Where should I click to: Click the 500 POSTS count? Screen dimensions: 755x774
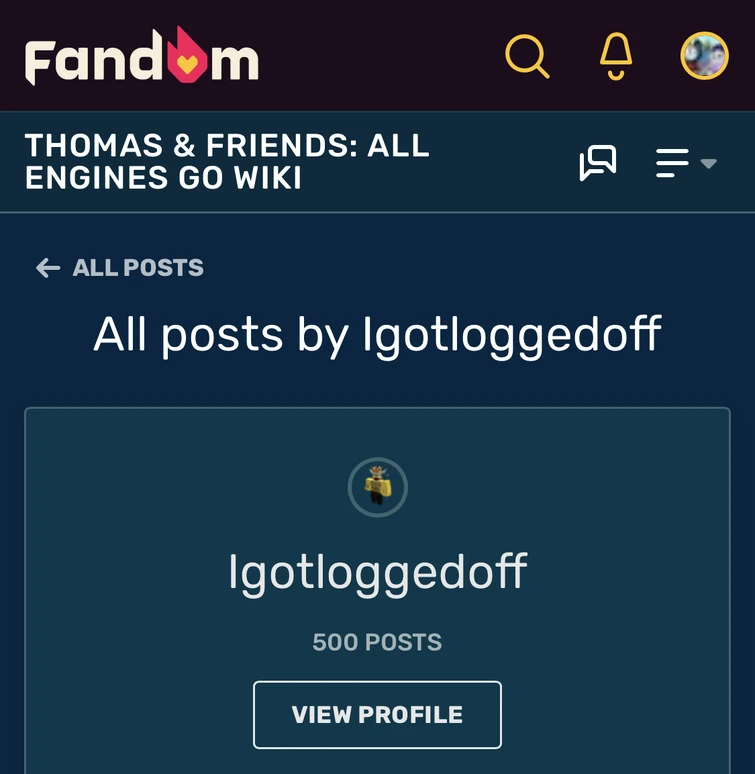pos(377,643)
